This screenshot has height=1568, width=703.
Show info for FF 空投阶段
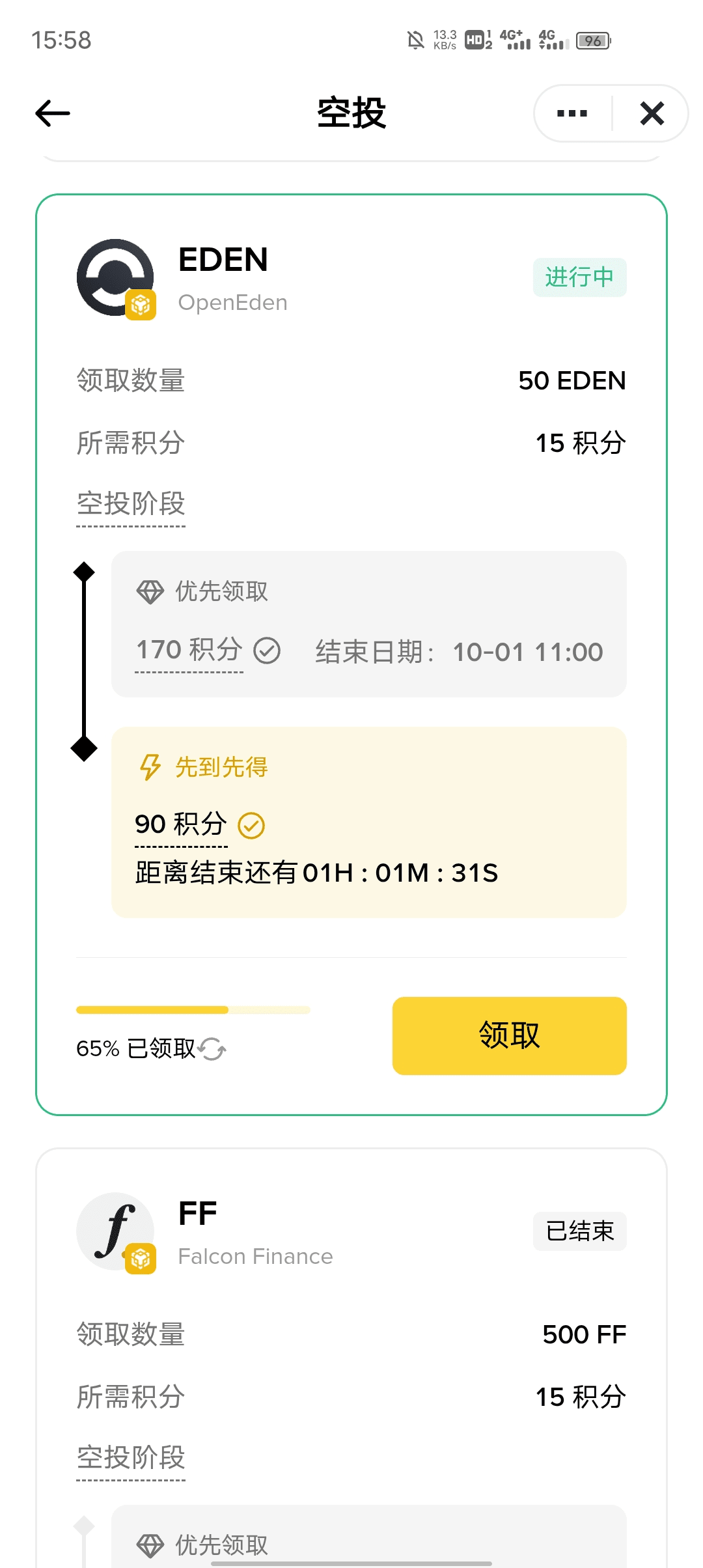click(x=131, y=1458)
